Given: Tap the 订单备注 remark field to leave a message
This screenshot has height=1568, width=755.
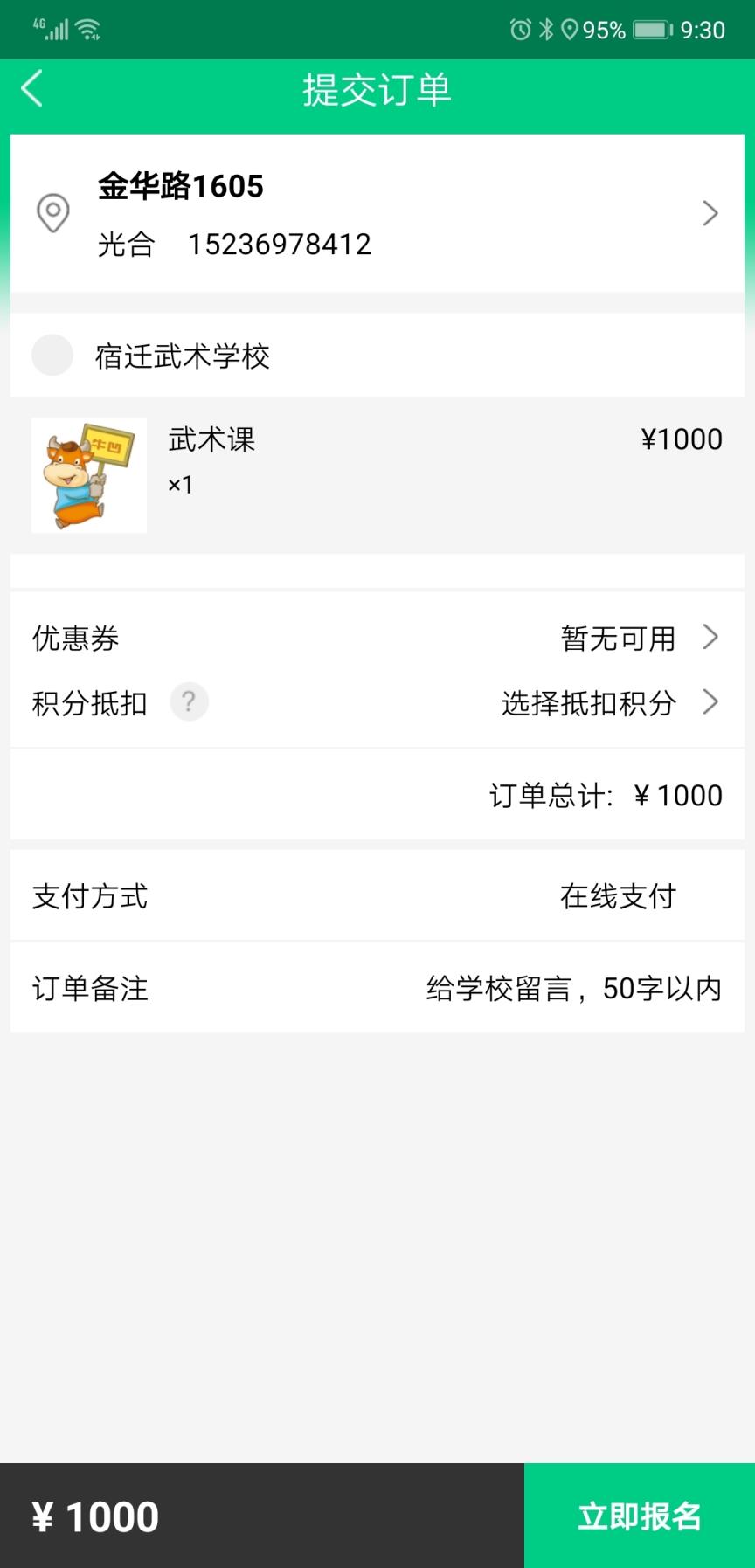Looking at the screenshot, I should click(571, 988).
